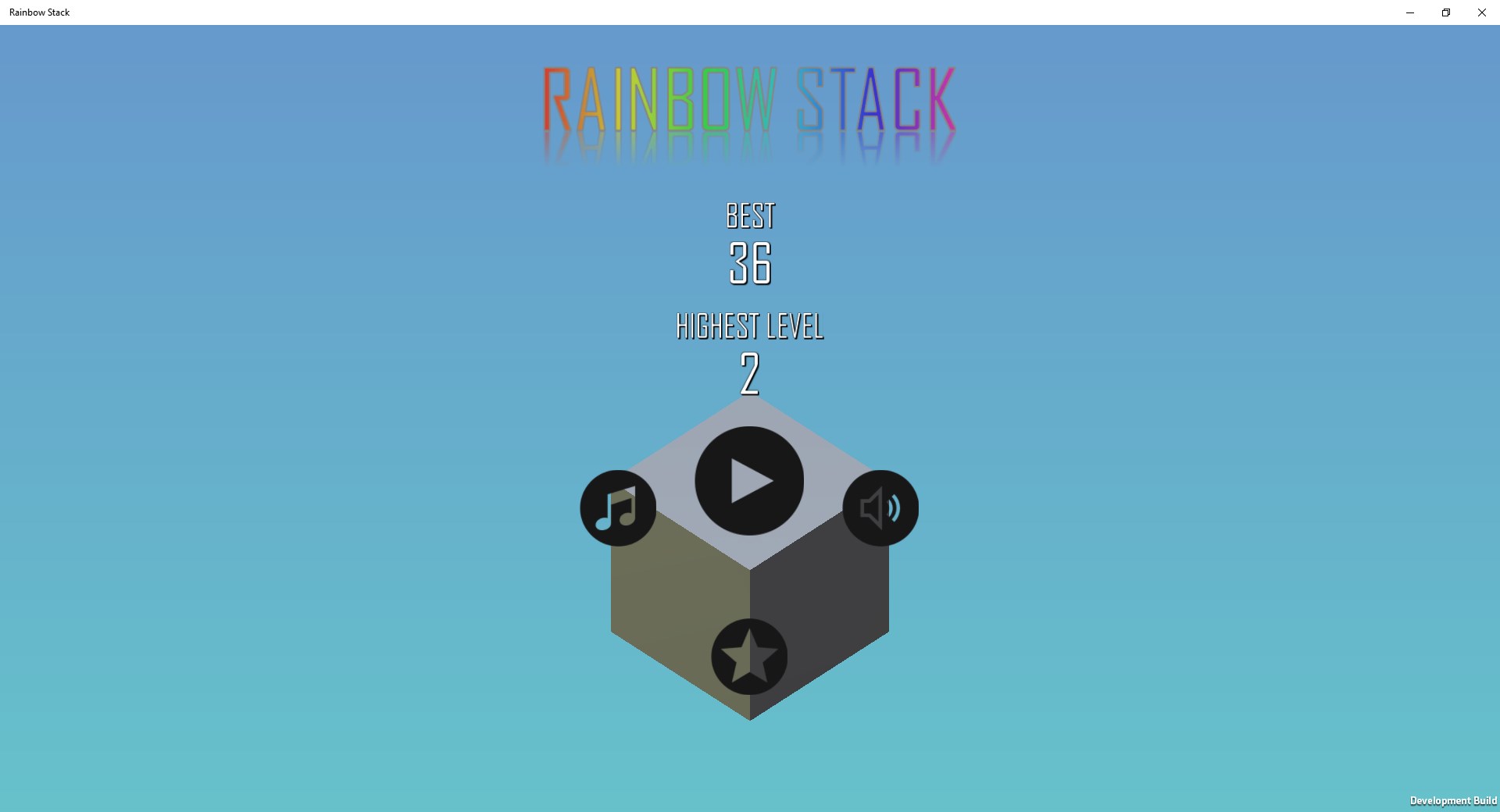
Task: Restore down the window size
Action: [x=1446, y=12]
